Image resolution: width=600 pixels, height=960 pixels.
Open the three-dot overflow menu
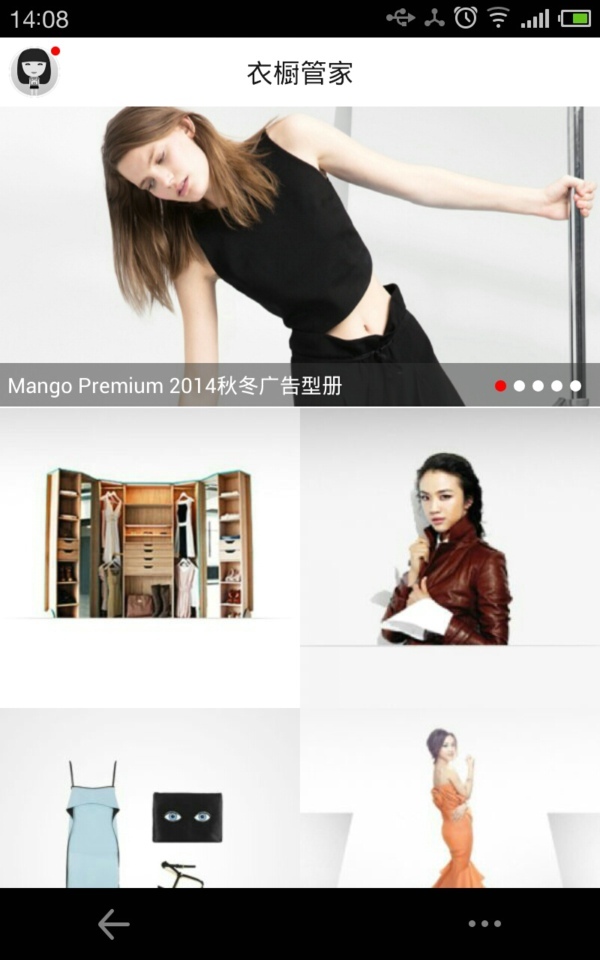click(x=485, y=924)
